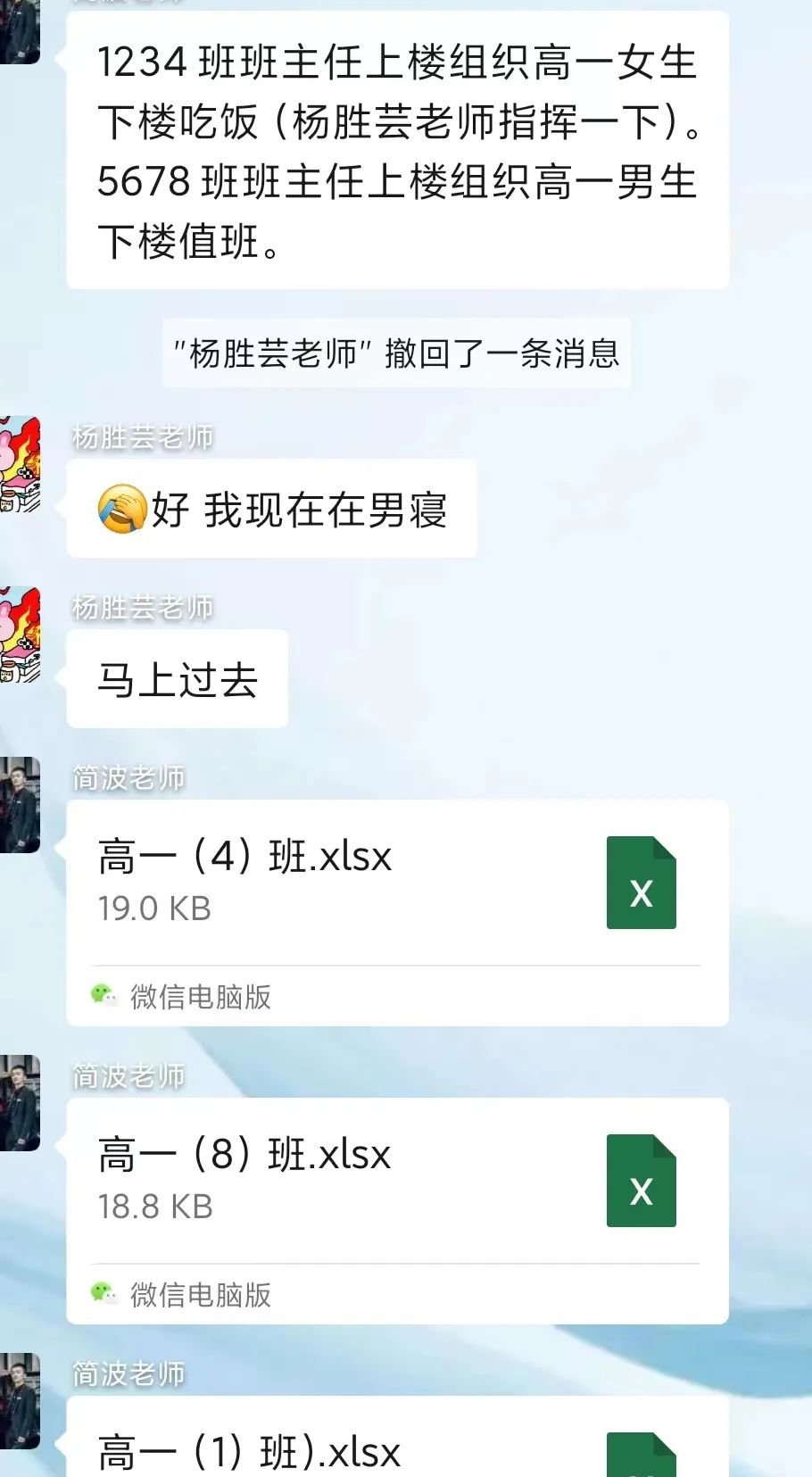Tap 杨胜芸老师's avatar beside 好 我现在在男寝

tap(20, 464)
